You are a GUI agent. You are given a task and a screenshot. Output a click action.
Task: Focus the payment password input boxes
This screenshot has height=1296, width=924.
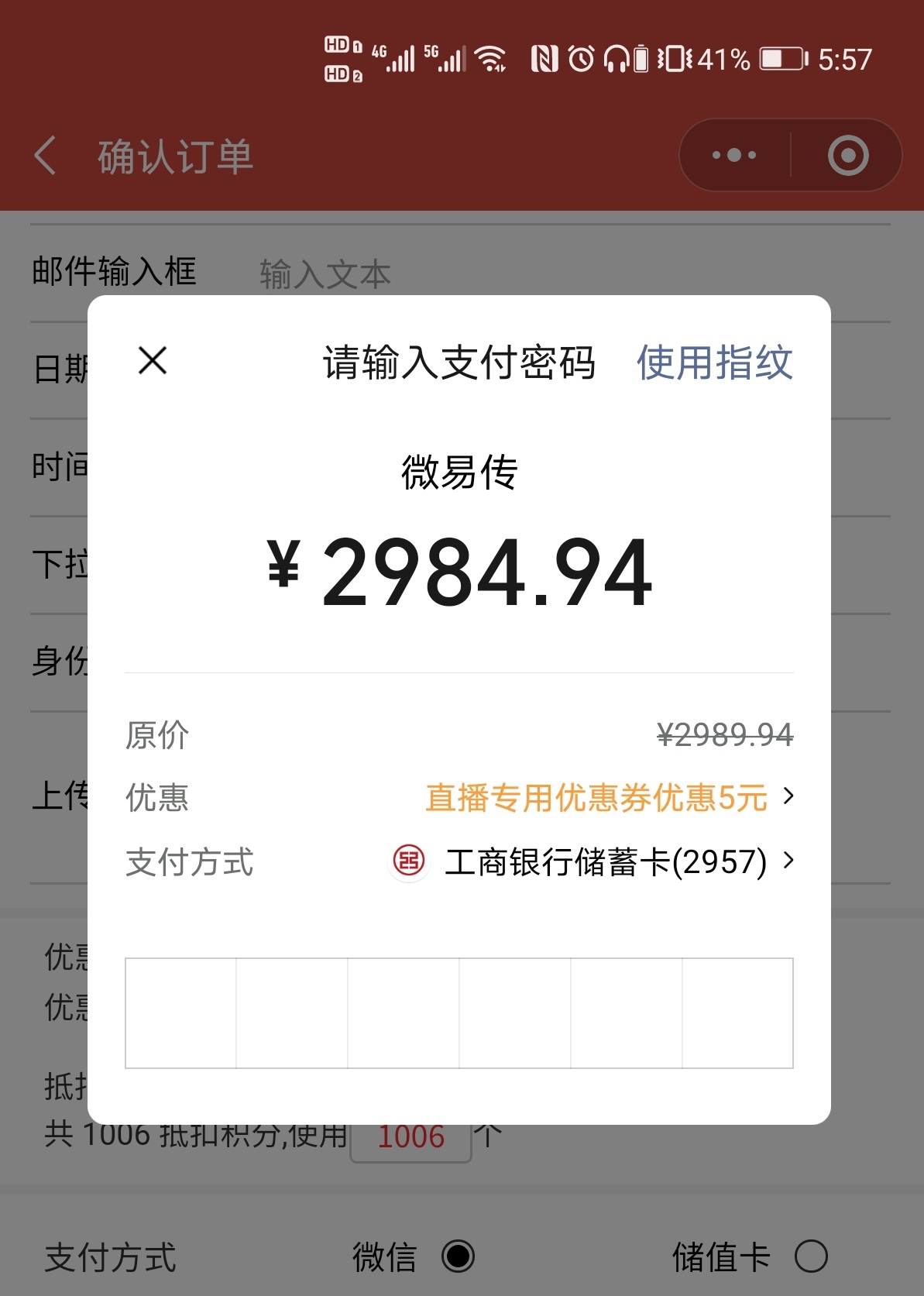(459, 1012)
